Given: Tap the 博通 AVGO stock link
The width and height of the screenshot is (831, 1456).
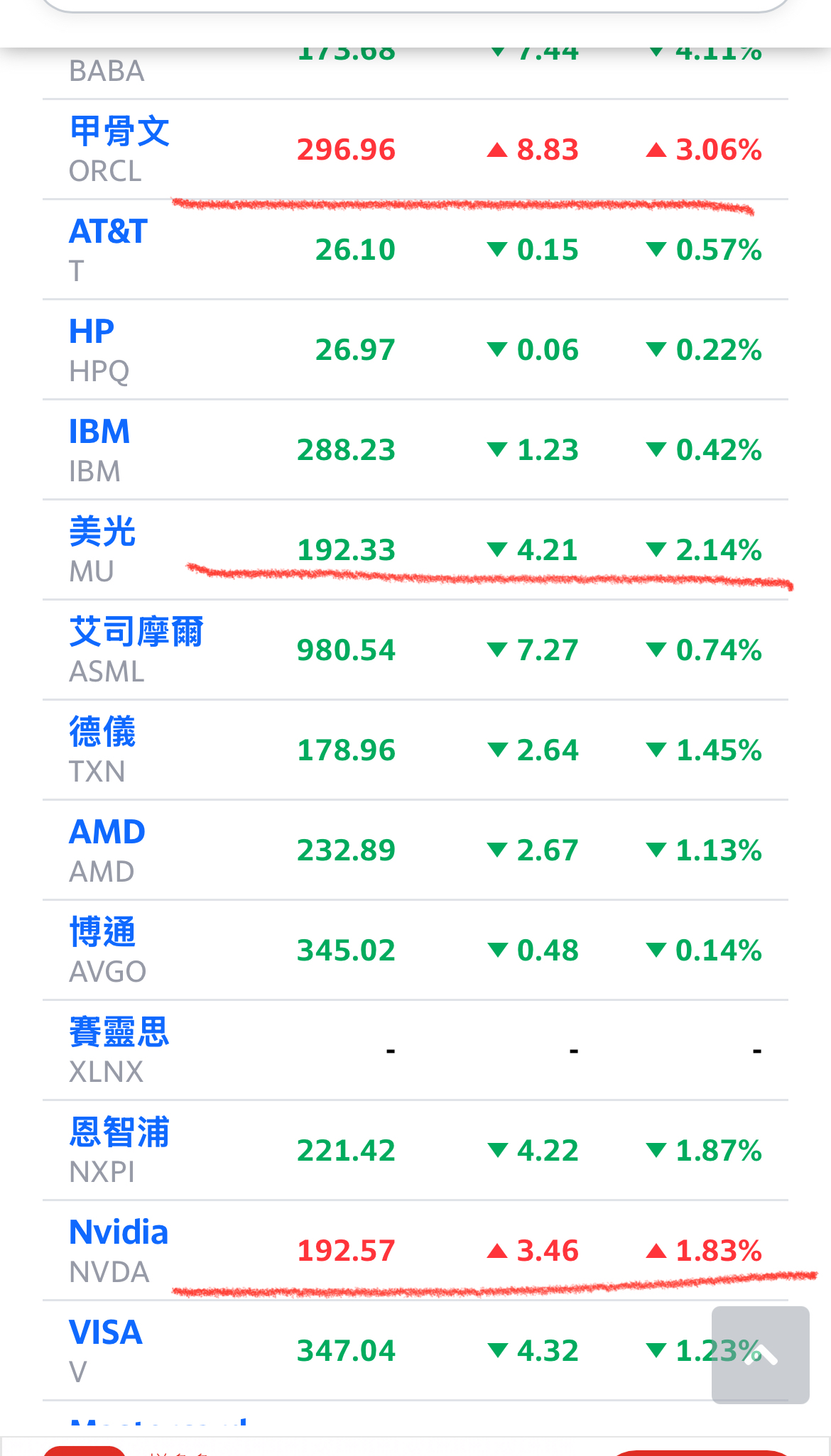Looking at the screenshot, I should coord(102,933).
